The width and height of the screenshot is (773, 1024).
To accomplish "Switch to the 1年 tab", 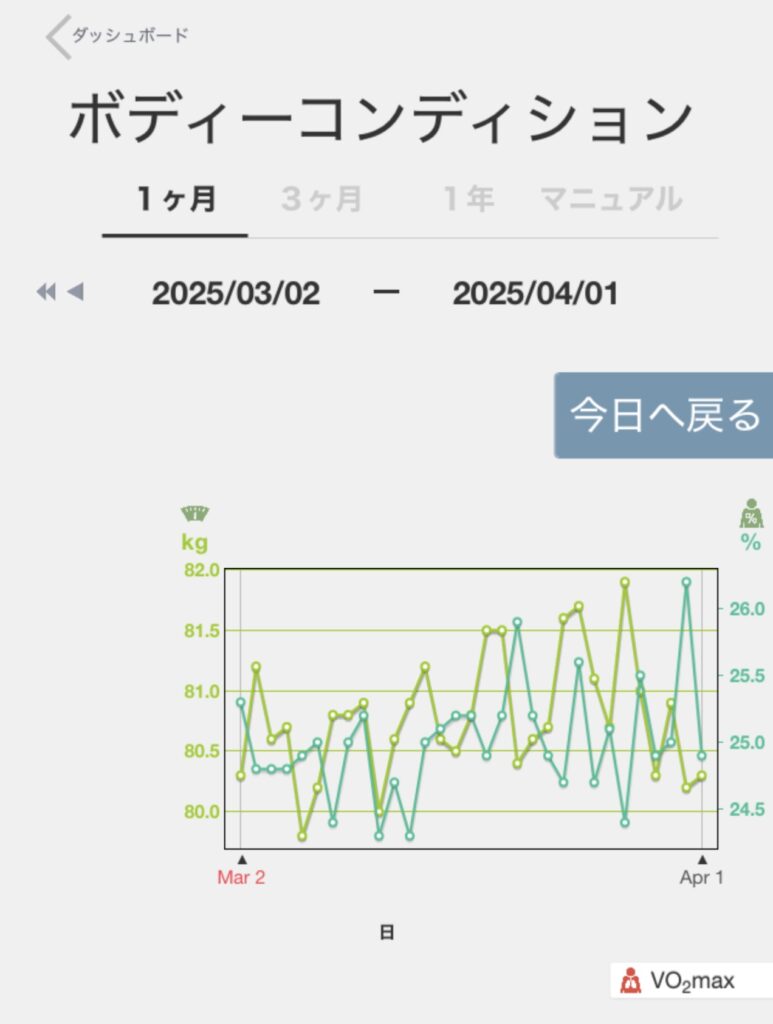I will point(468,199).
